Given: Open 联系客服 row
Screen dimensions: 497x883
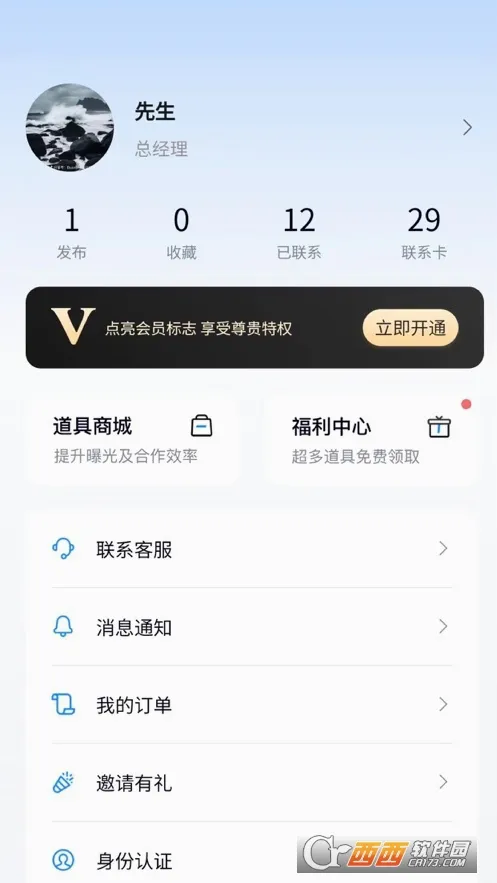Looking at the screenshot, I should [252, 548].
